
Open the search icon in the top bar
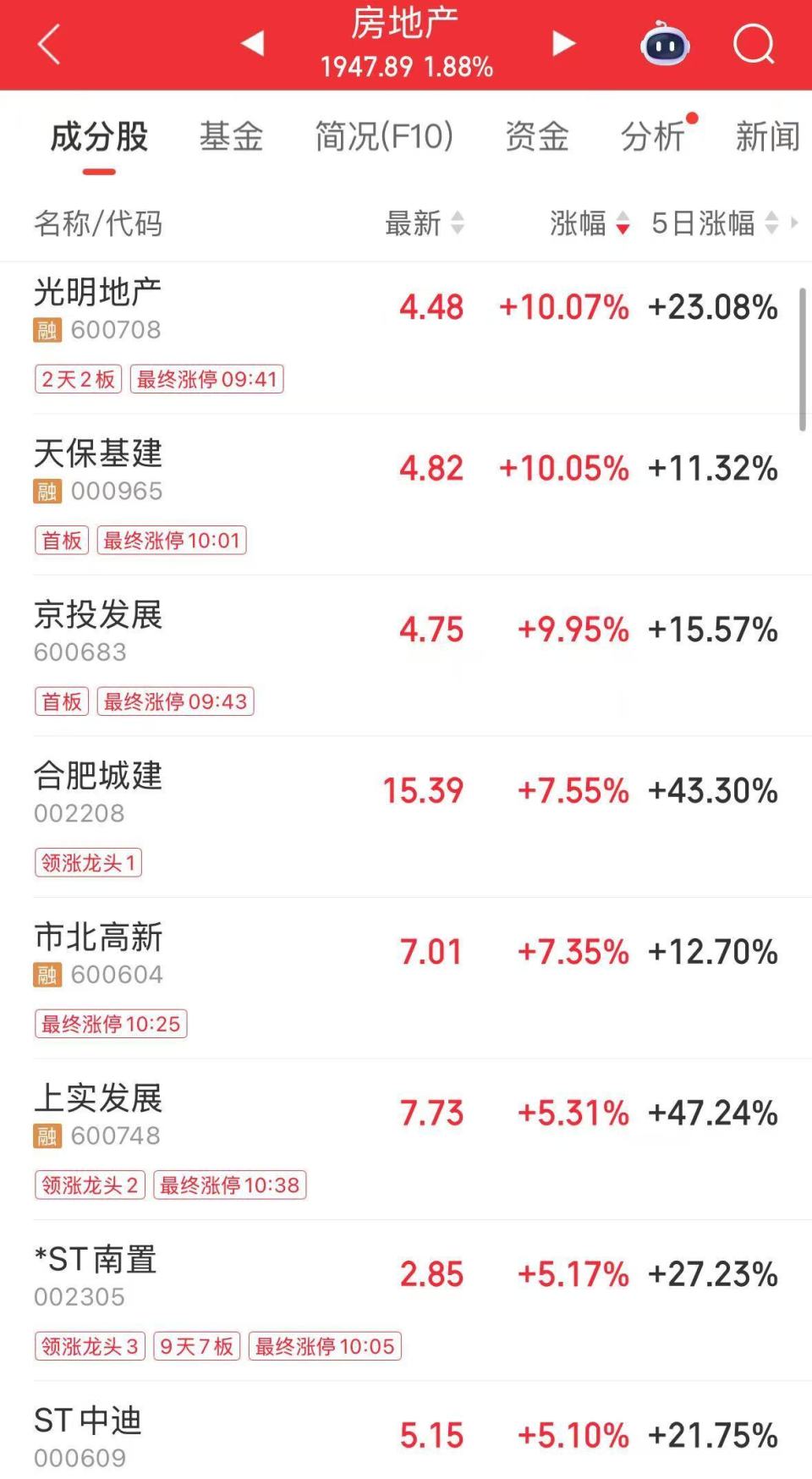(x=754, y=44)
